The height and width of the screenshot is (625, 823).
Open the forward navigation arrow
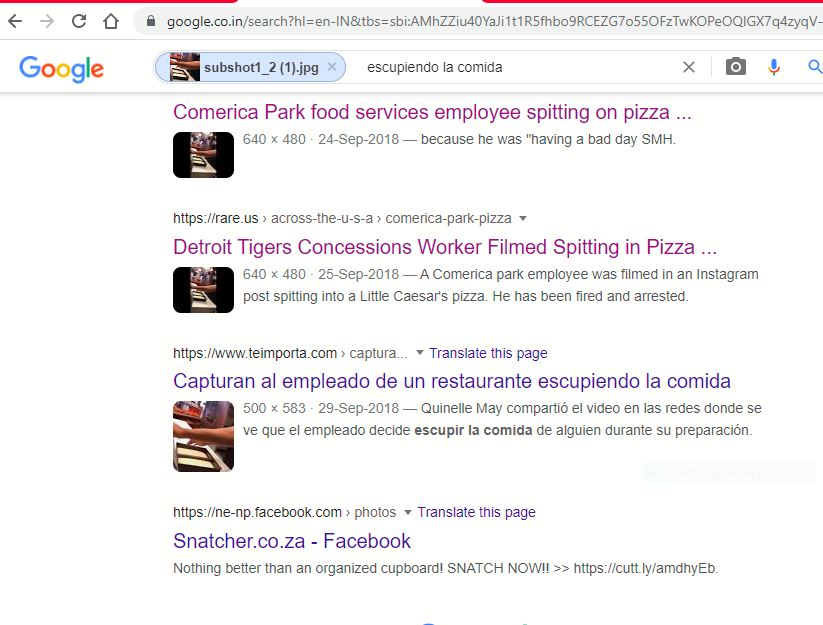tap(47, 21)
